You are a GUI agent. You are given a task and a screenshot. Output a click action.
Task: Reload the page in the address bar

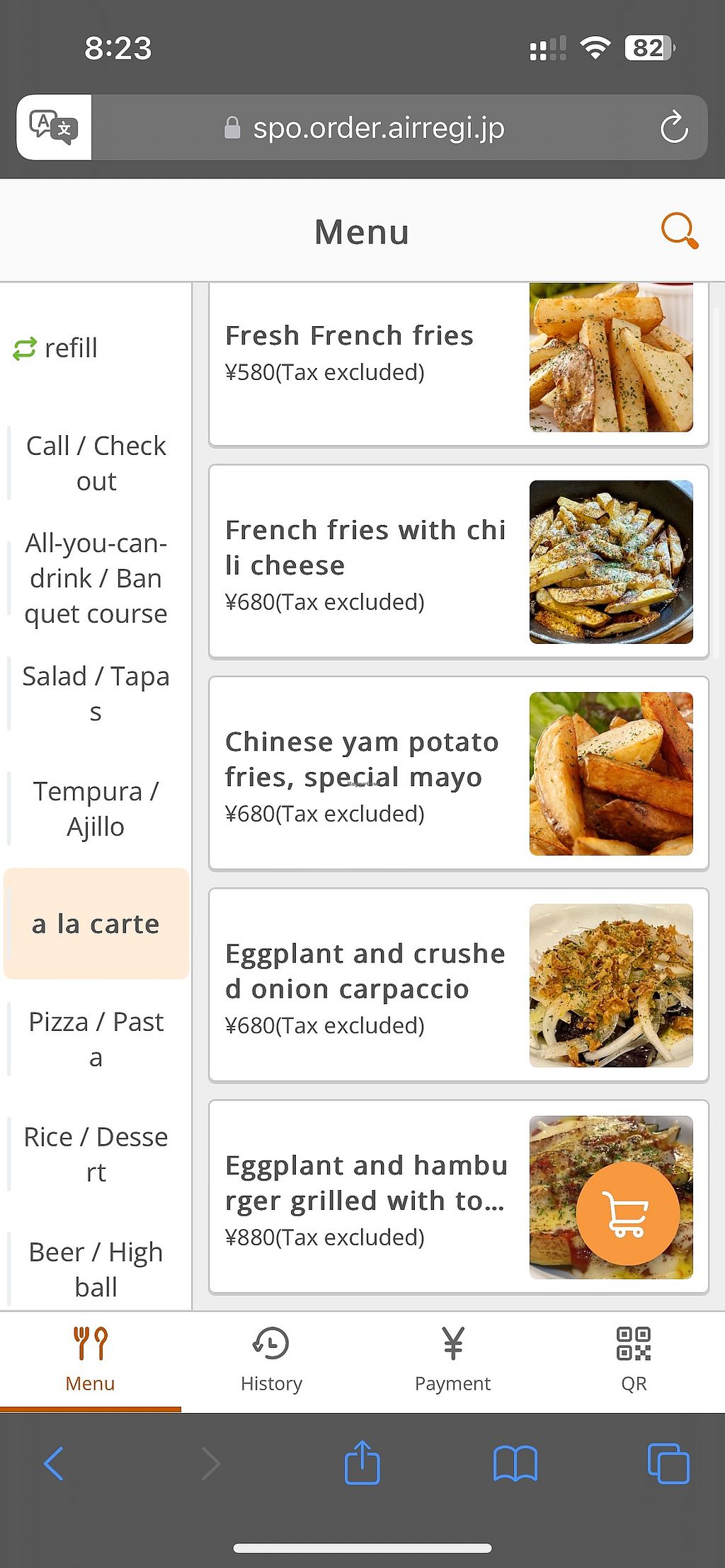click(673, 128)
